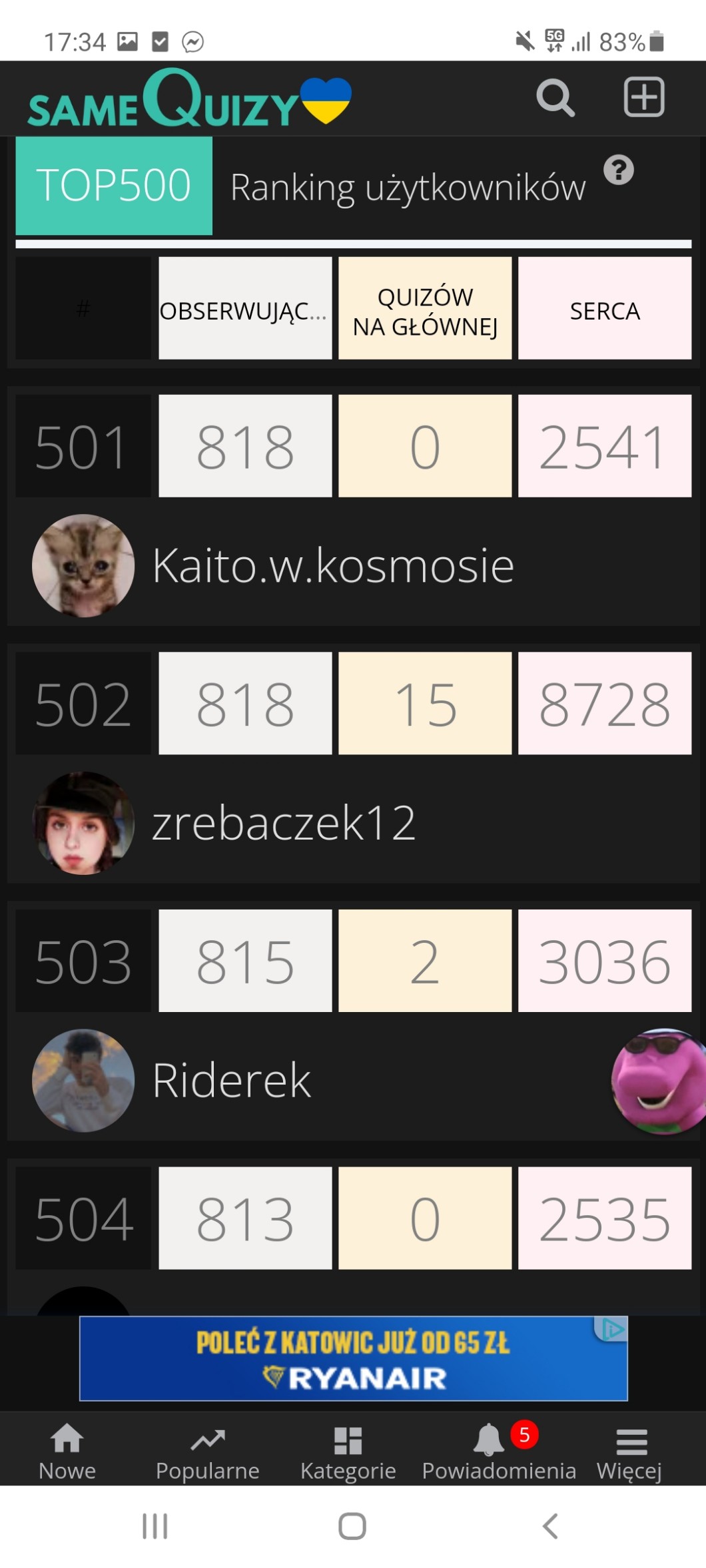The width and height of the screenshot is (706, 1568).
Task: Open zrebaczek12's profile
Action: 284,823
